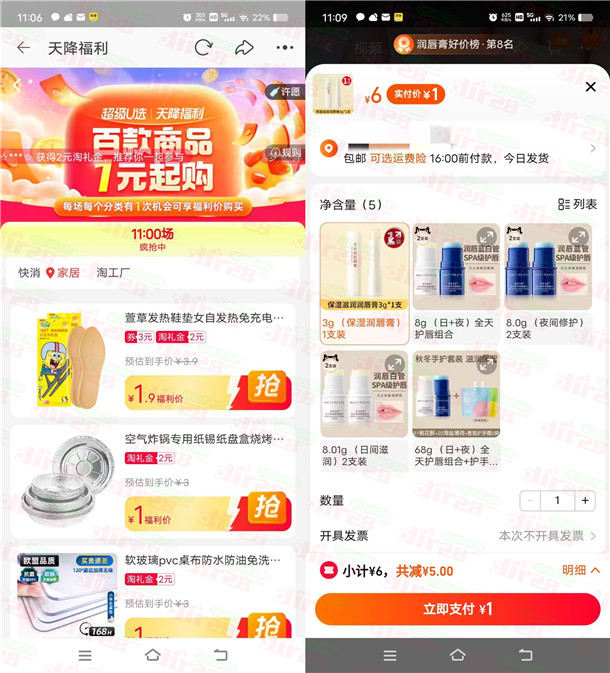This screenshot has width=610, height=673.
Task: Open the 开具发票 invoice row
Action: (x=457, y=536)
